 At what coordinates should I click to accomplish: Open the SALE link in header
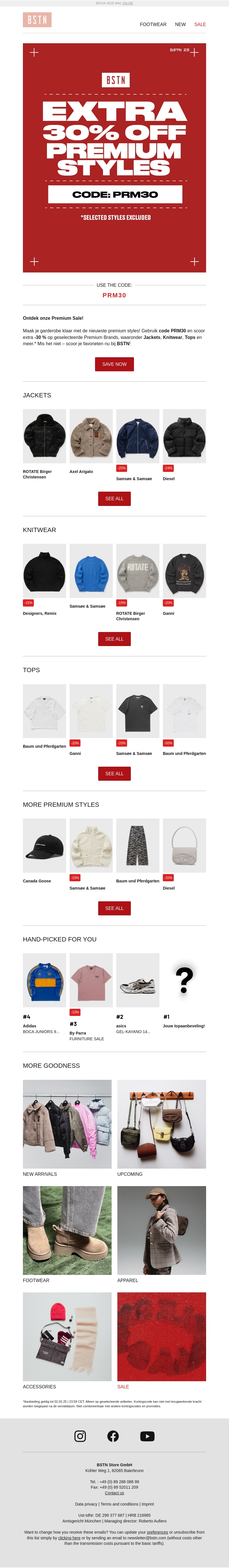(x=200, y=24)
